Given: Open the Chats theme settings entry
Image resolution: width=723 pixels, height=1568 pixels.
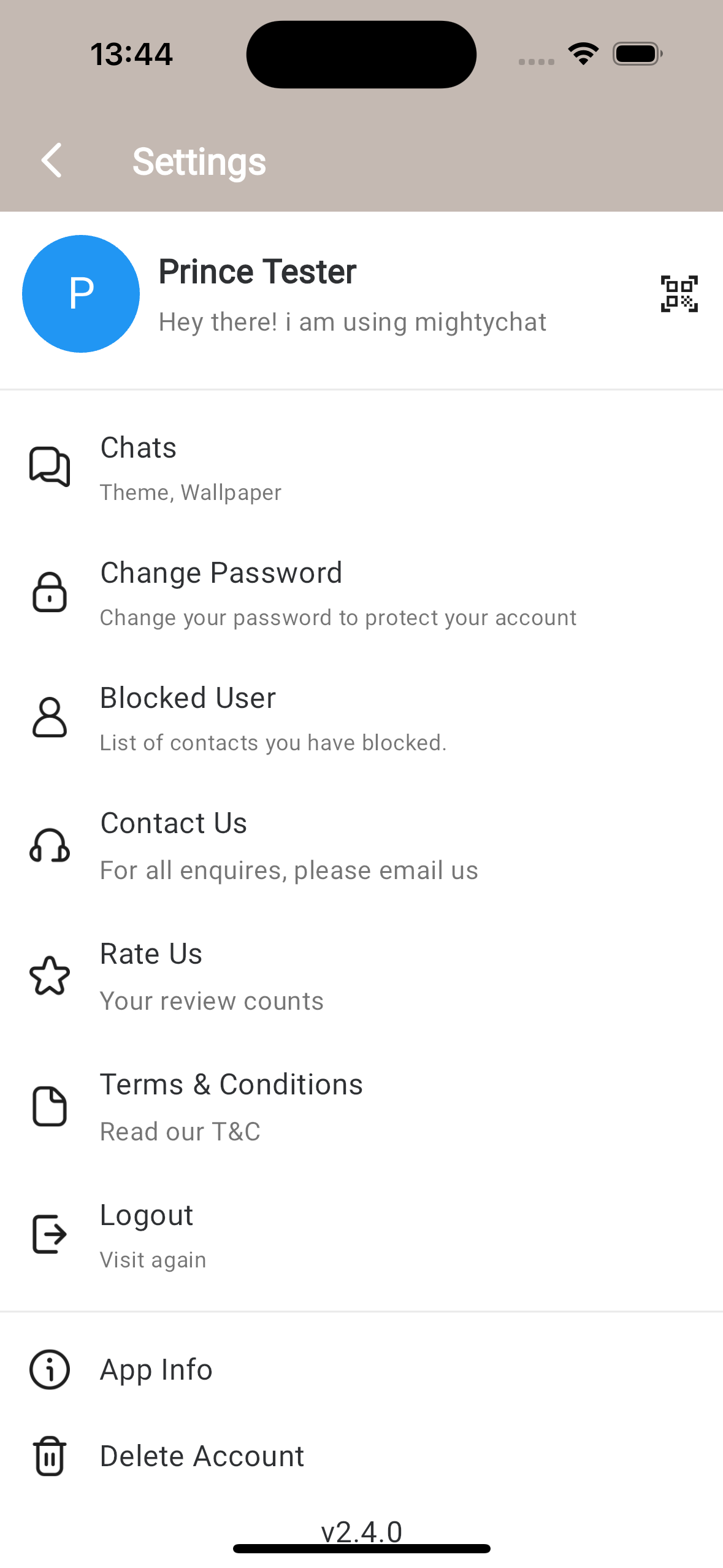Looking at the screenshot, I should pyautogui.click(x=192, y=467).
